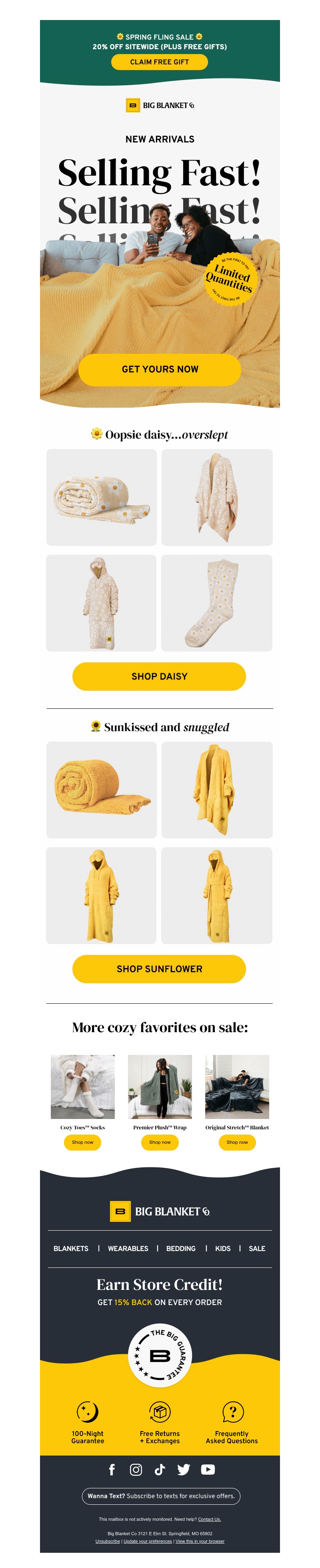The height and width of the screenshot is (1568, 320).
Task: Go to the Wearables category
Action: pyautogui.click(x=128, y=1248)
